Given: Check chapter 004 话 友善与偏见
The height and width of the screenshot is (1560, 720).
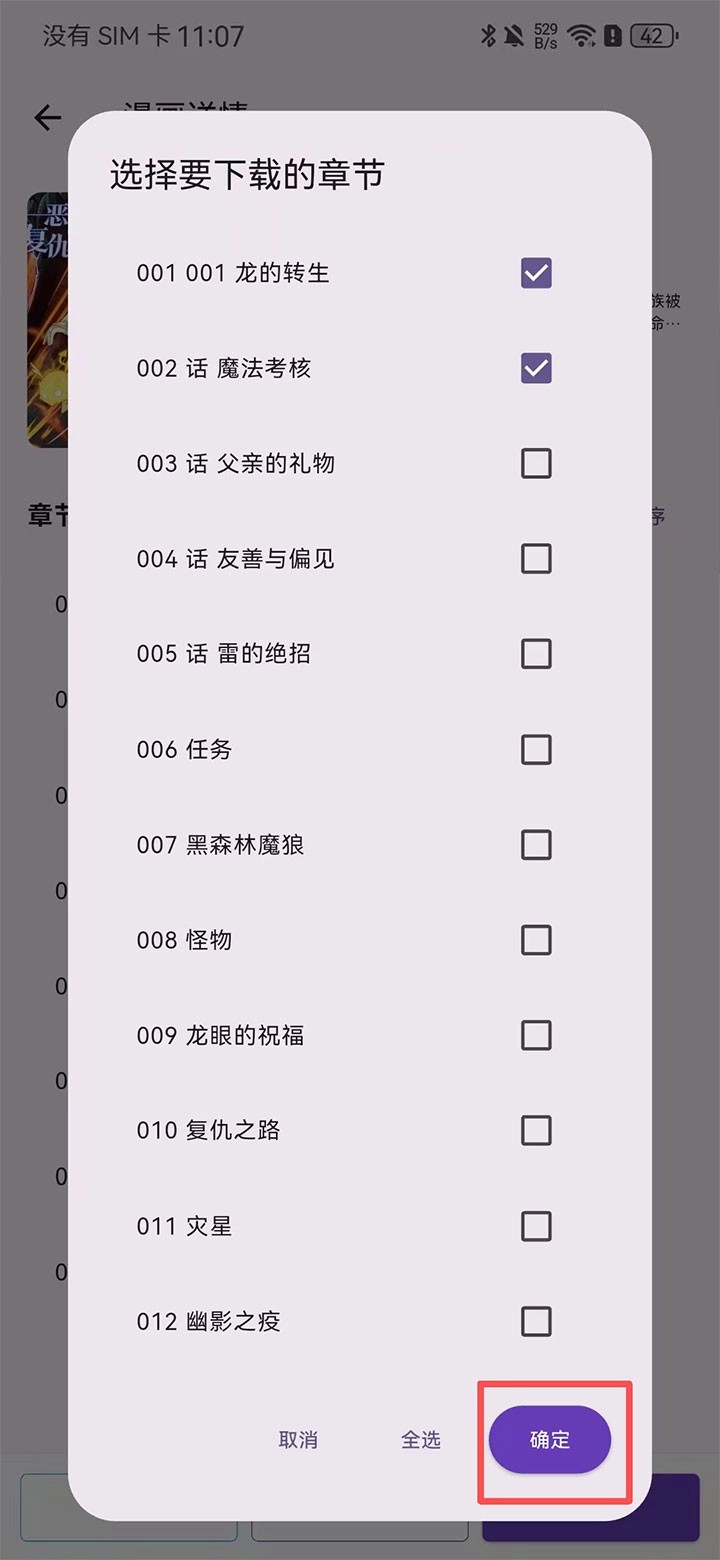Looking at the screenshot, I should (x=536, y=558).
